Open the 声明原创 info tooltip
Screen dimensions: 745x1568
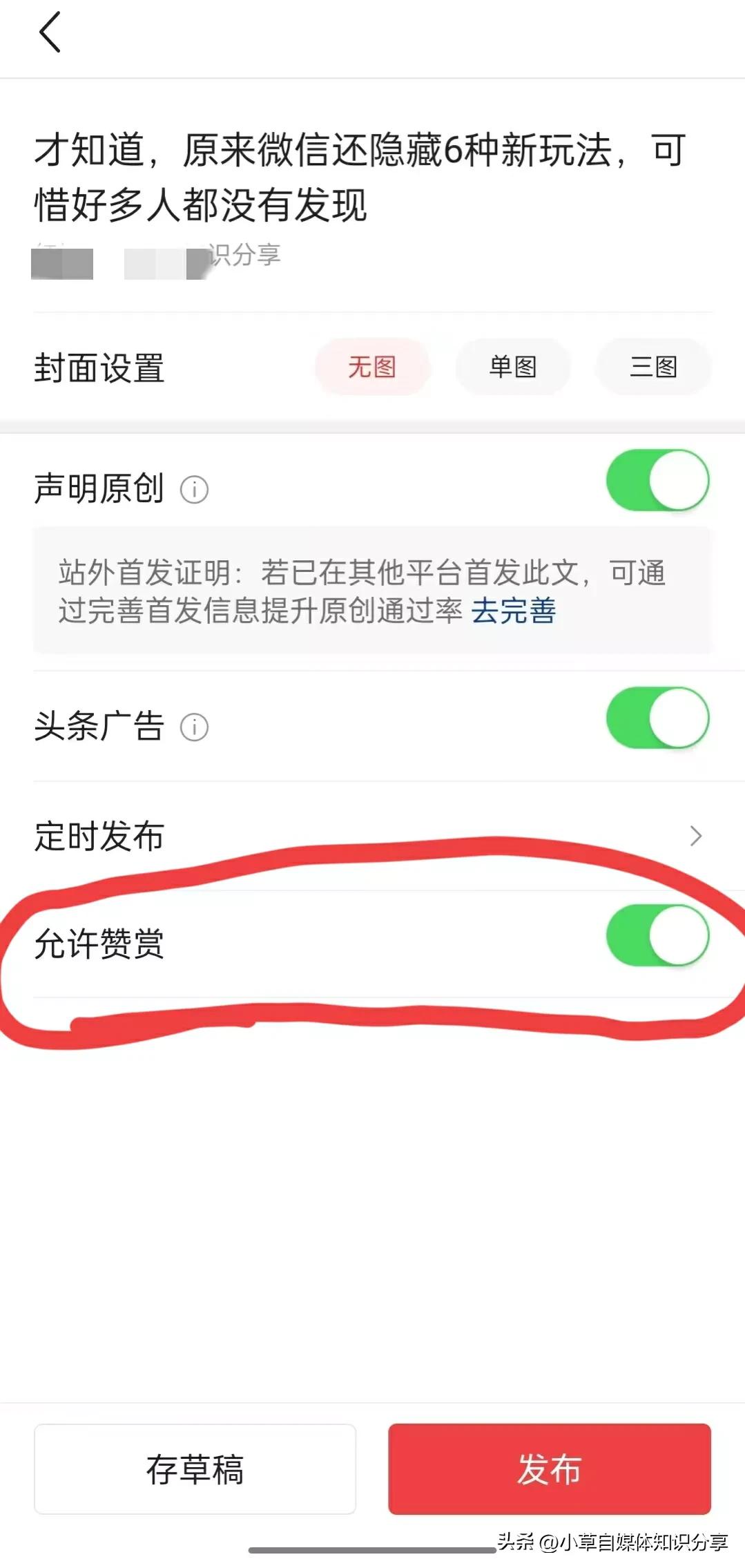click(195, 488)
